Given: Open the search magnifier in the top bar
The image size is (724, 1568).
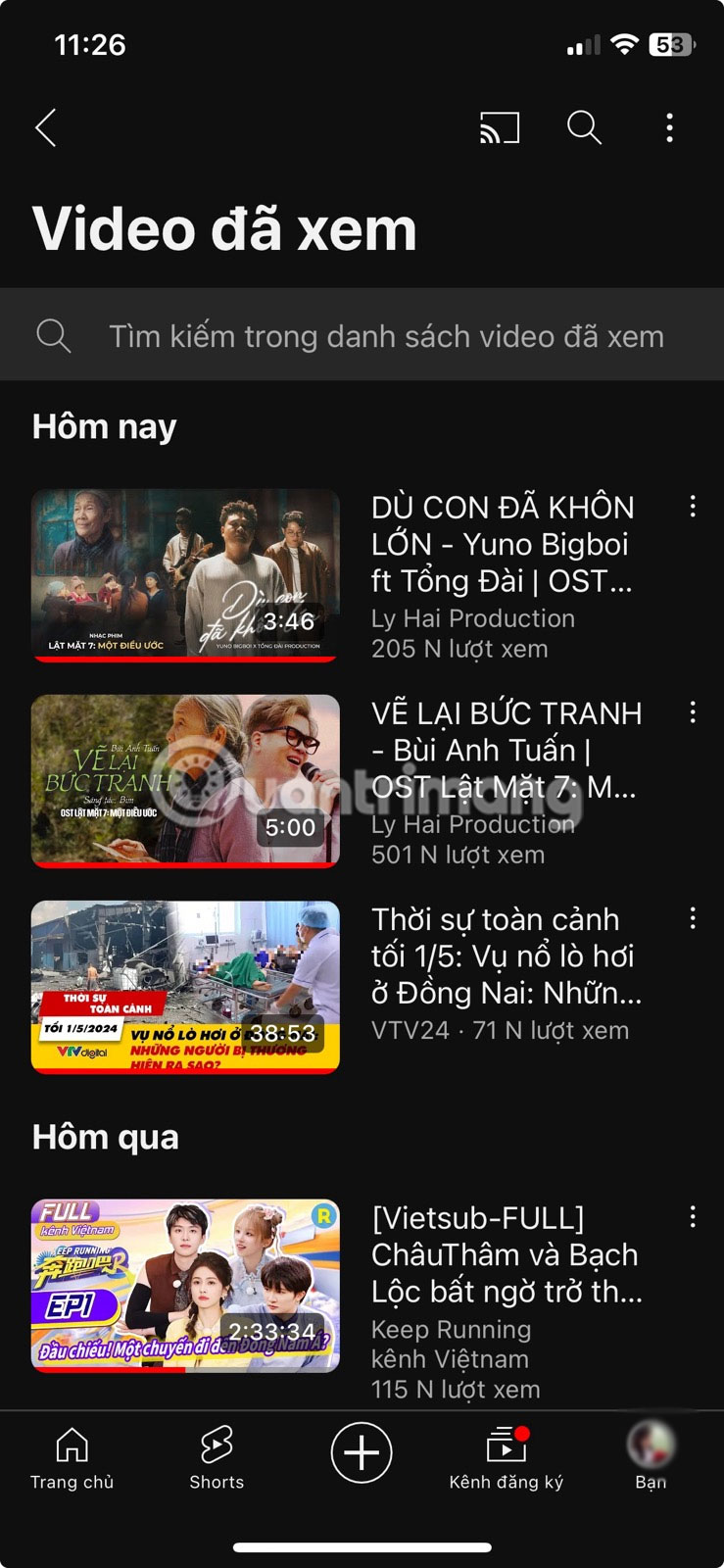Looking at the screenshot, I should point(584,128).
